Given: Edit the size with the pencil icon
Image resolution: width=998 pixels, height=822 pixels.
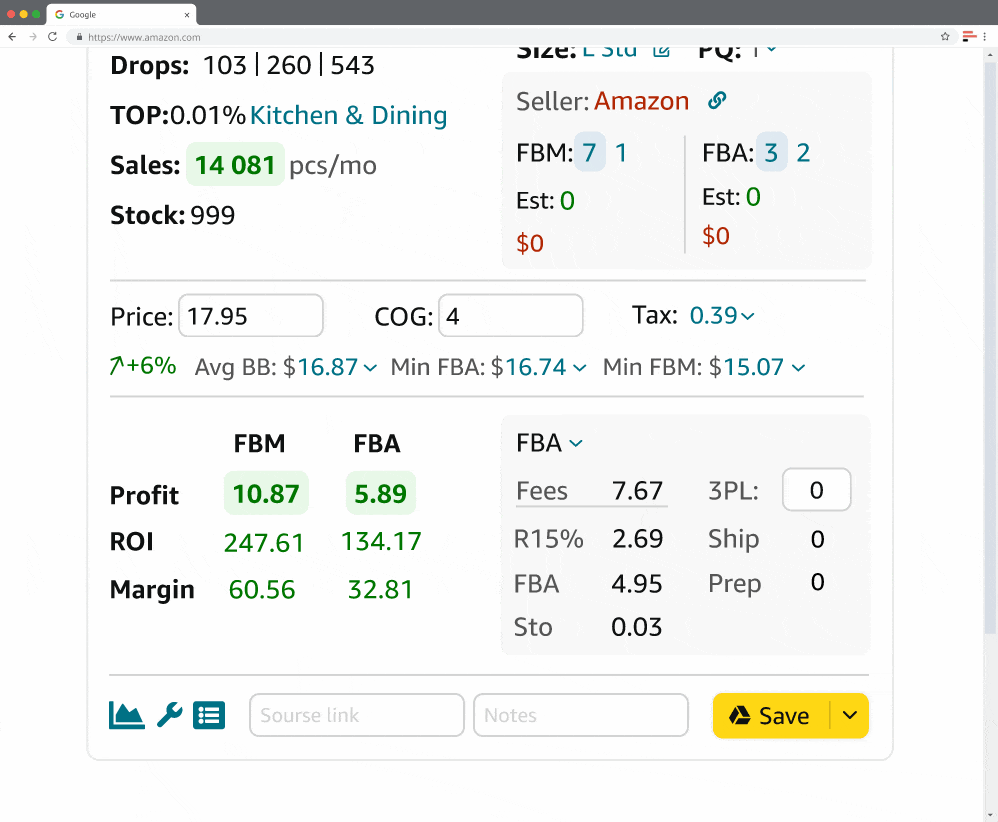Looking at the screenshot, I should pyautogui.click(x=661, y=52).
